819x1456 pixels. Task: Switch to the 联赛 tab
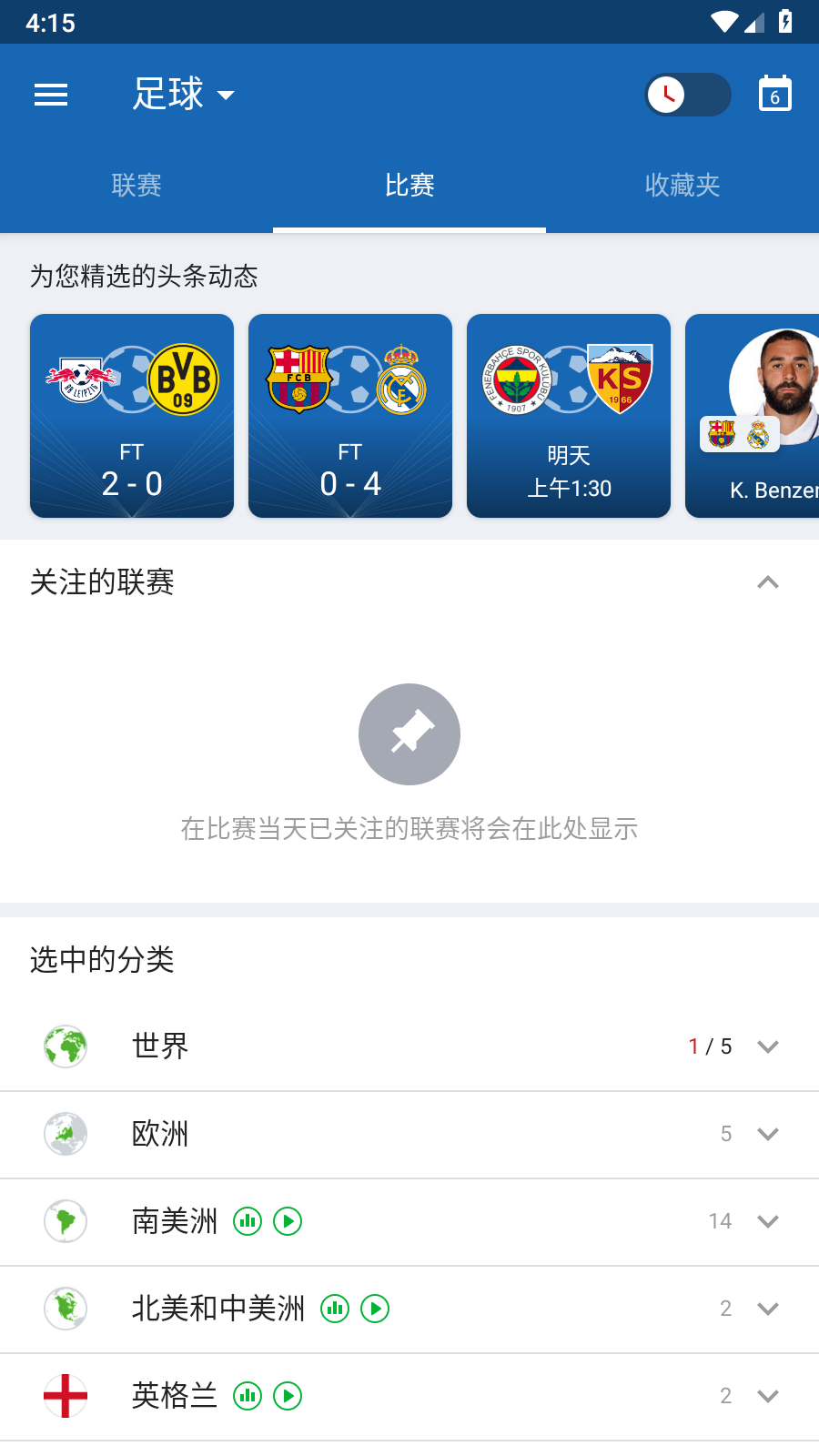136,186
